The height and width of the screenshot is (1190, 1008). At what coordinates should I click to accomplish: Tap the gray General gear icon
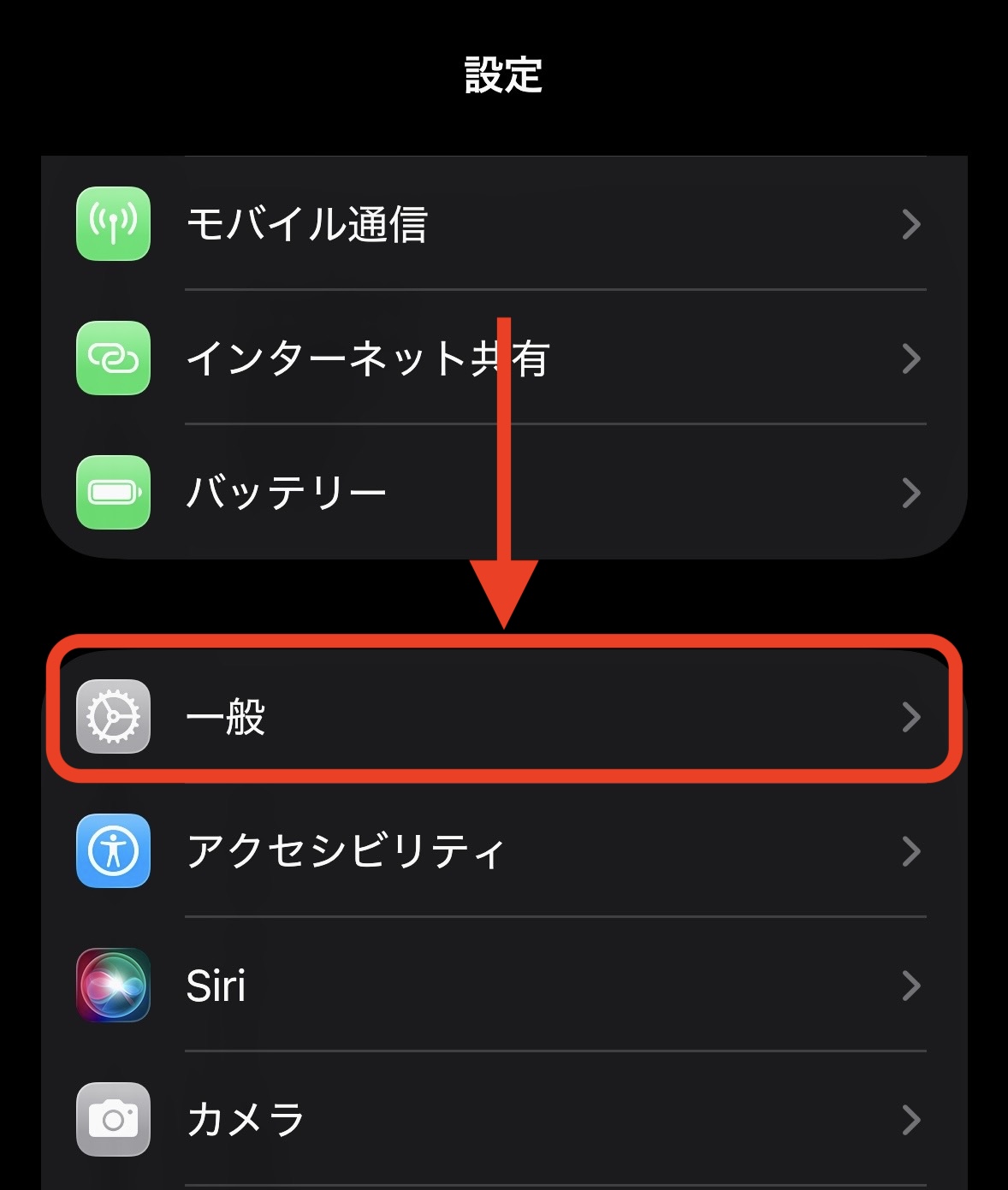(112, 717)
